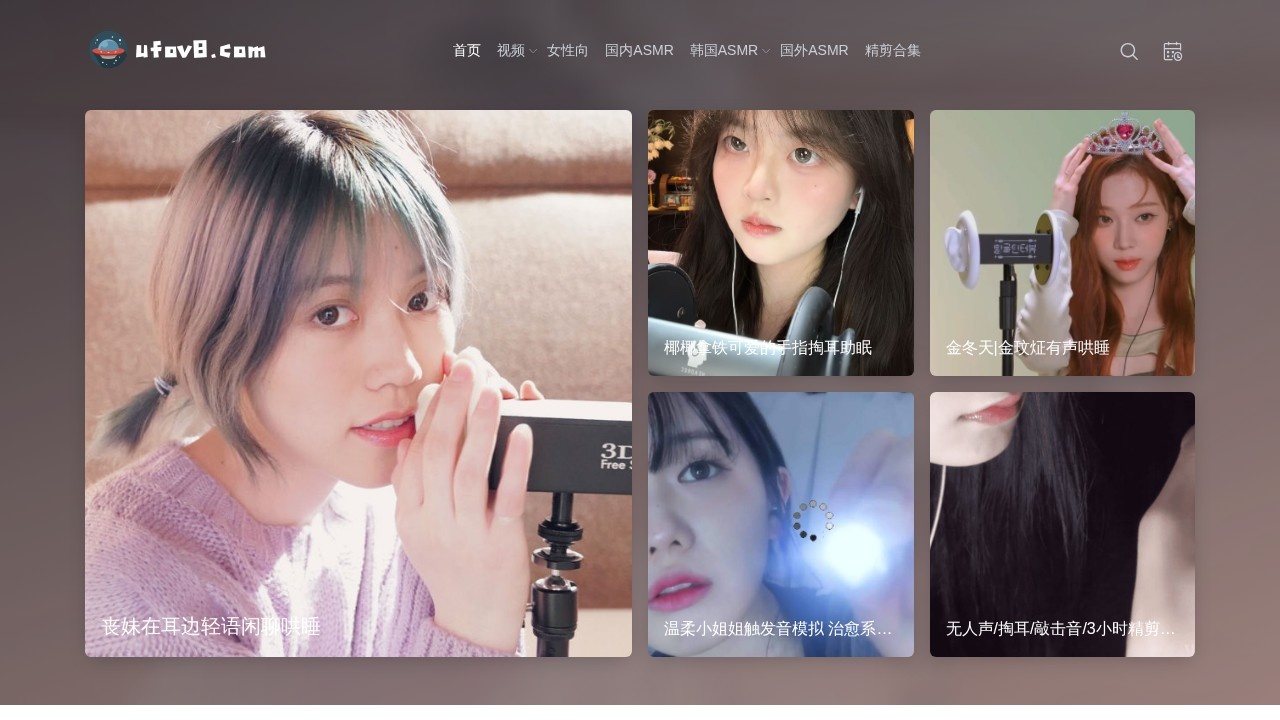
Task: Expand the 视频 dropdown menu
Action: pyautogui.click(x=516, y=50)
